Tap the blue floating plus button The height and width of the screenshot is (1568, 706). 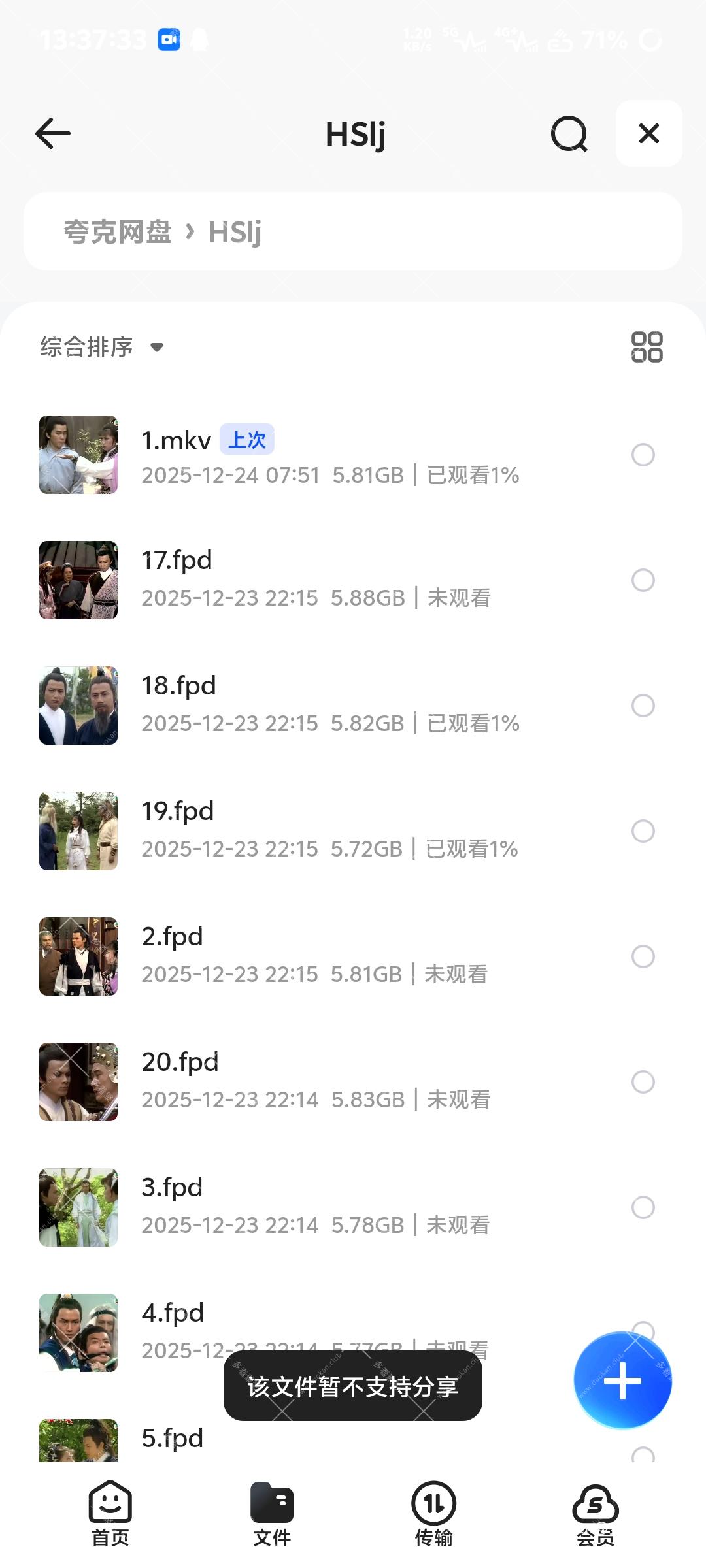click(622, 1379)
